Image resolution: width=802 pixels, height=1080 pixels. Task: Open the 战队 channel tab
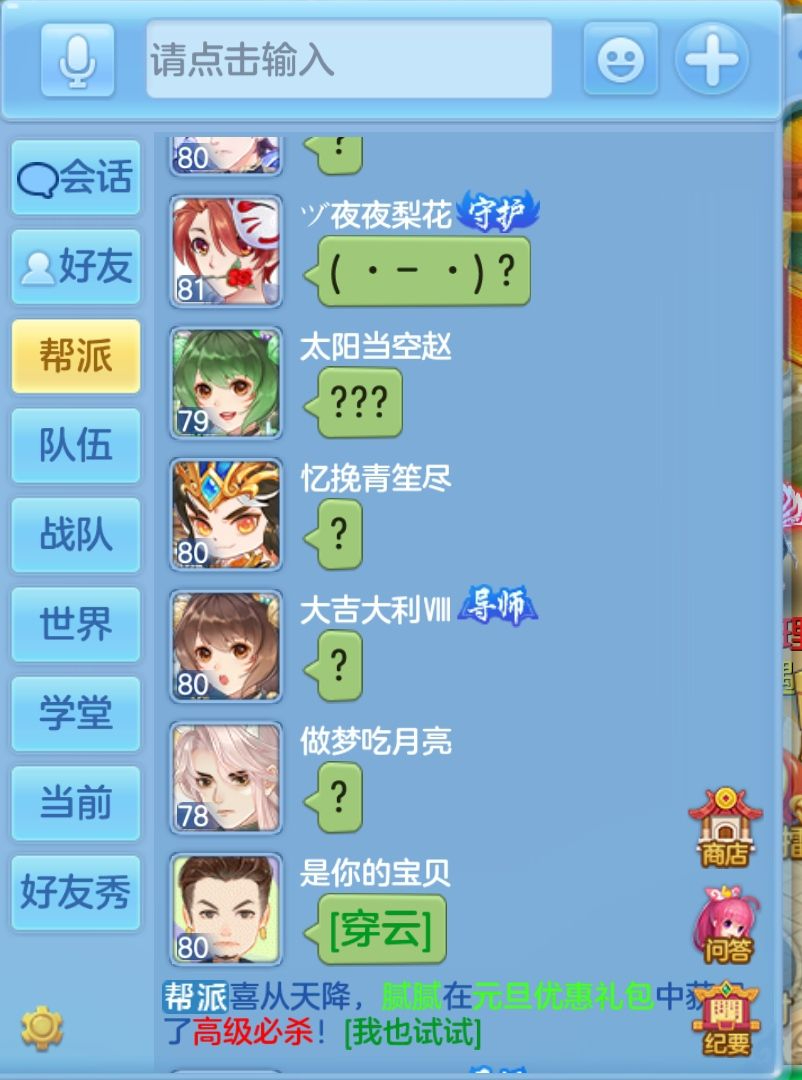tap(76, 534)
